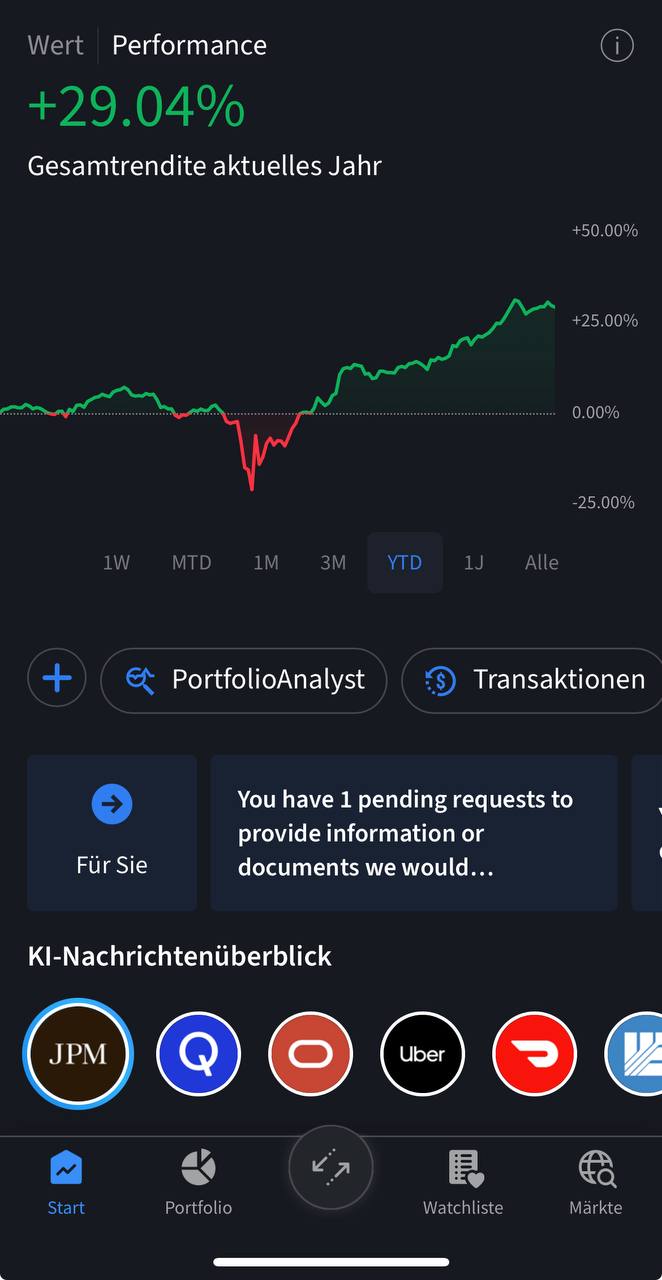Switch to the Watchliste tab

463,1183
